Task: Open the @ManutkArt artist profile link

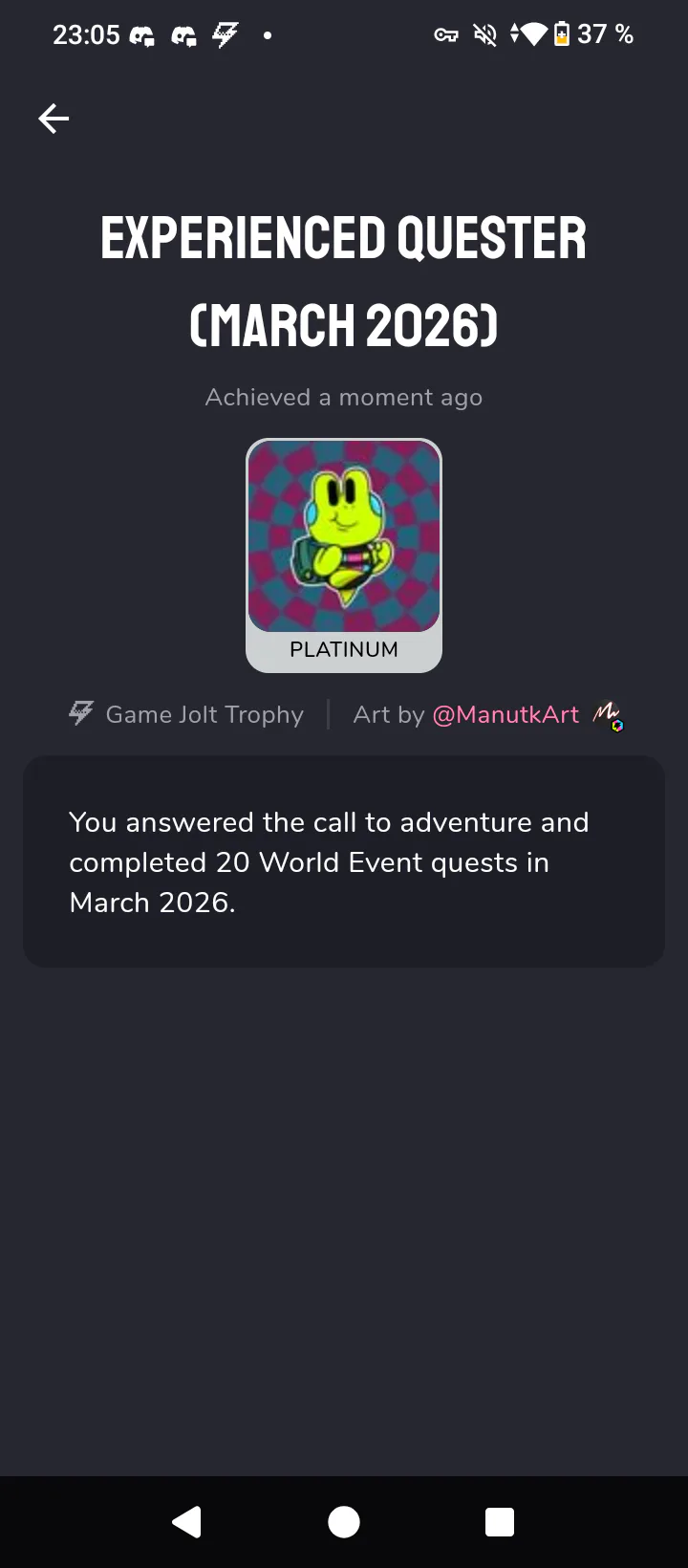Action: (x=505, y=714)
